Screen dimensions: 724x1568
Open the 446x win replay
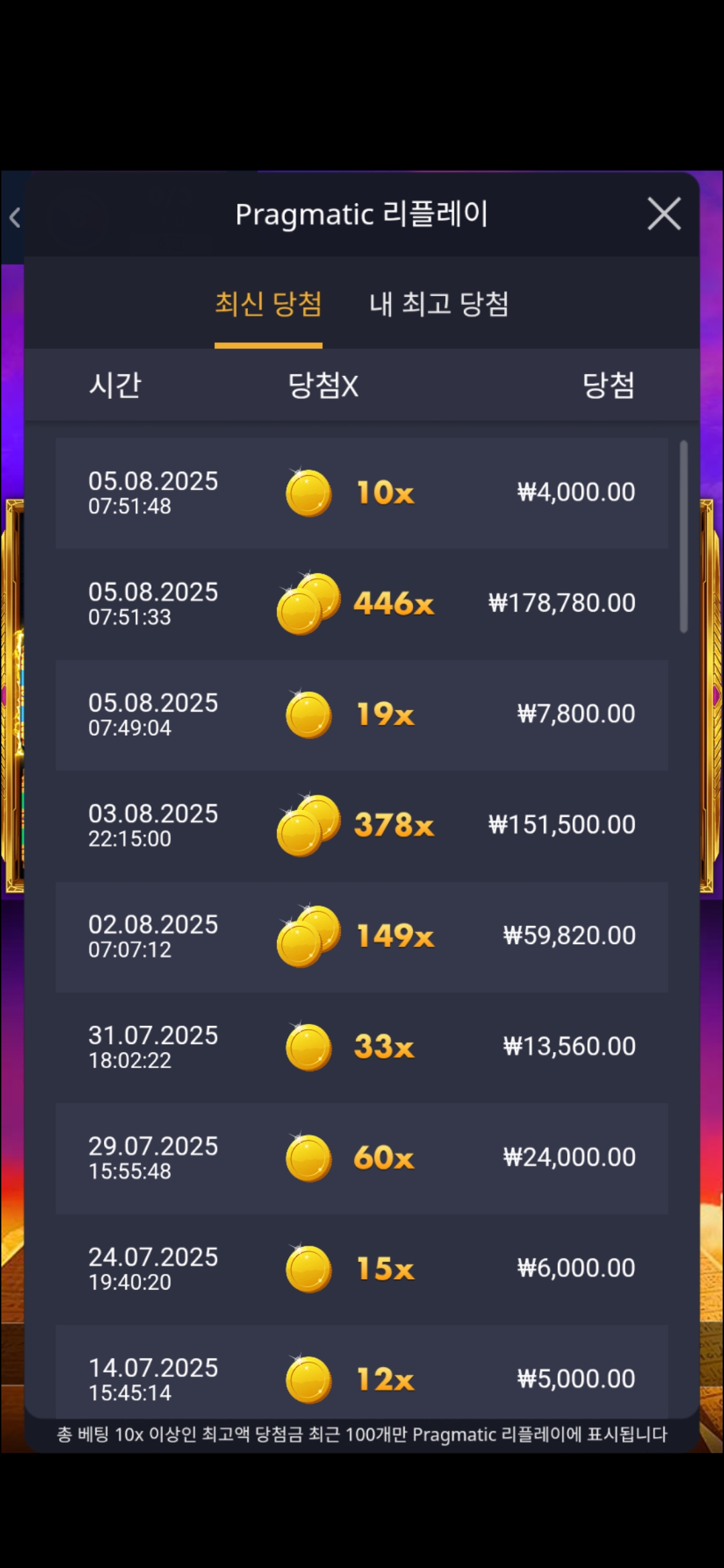point(362,604)
